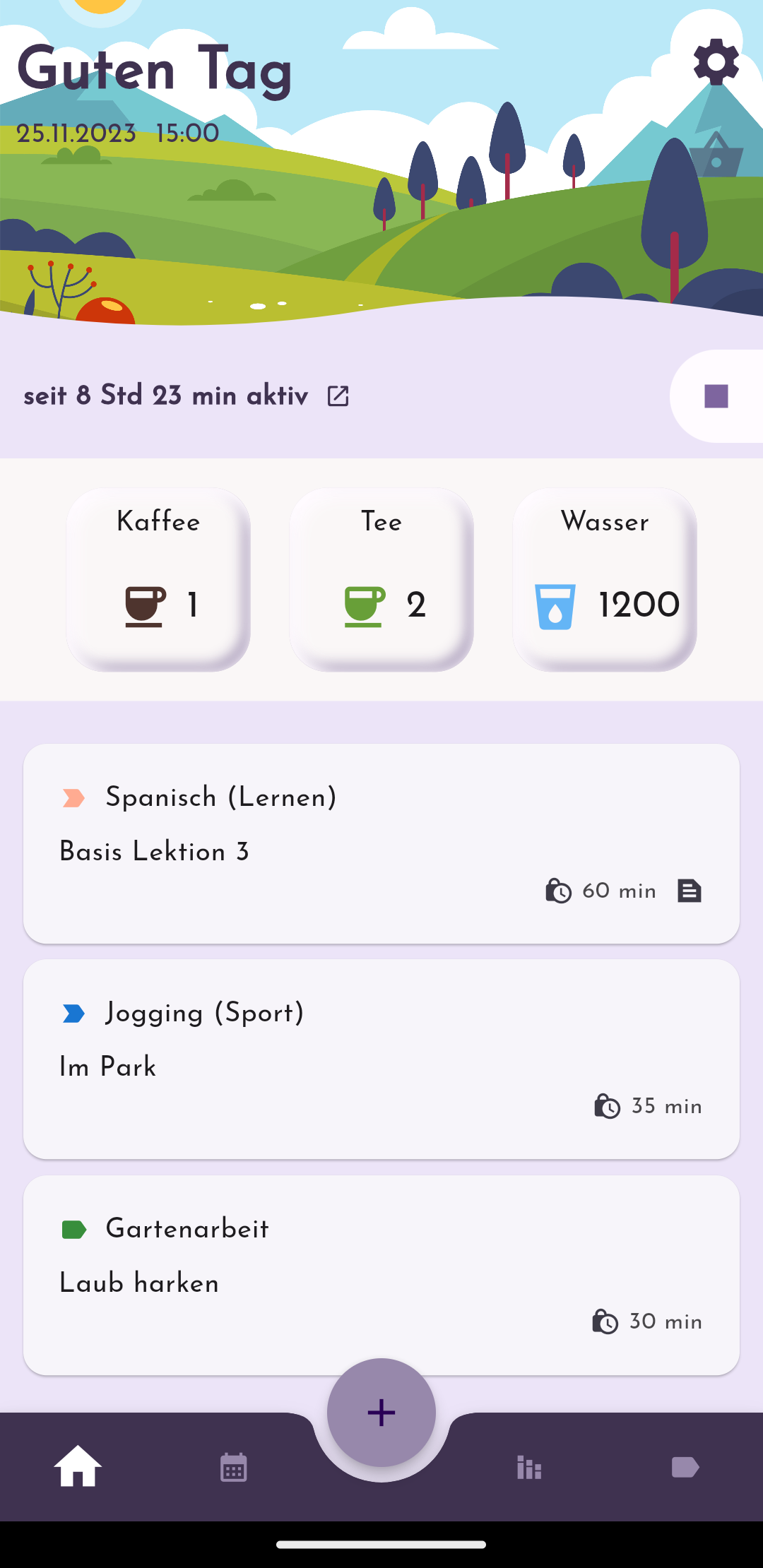Switch to the home tab
Screen dimensions: 763x1568
tap(78, 1467)
